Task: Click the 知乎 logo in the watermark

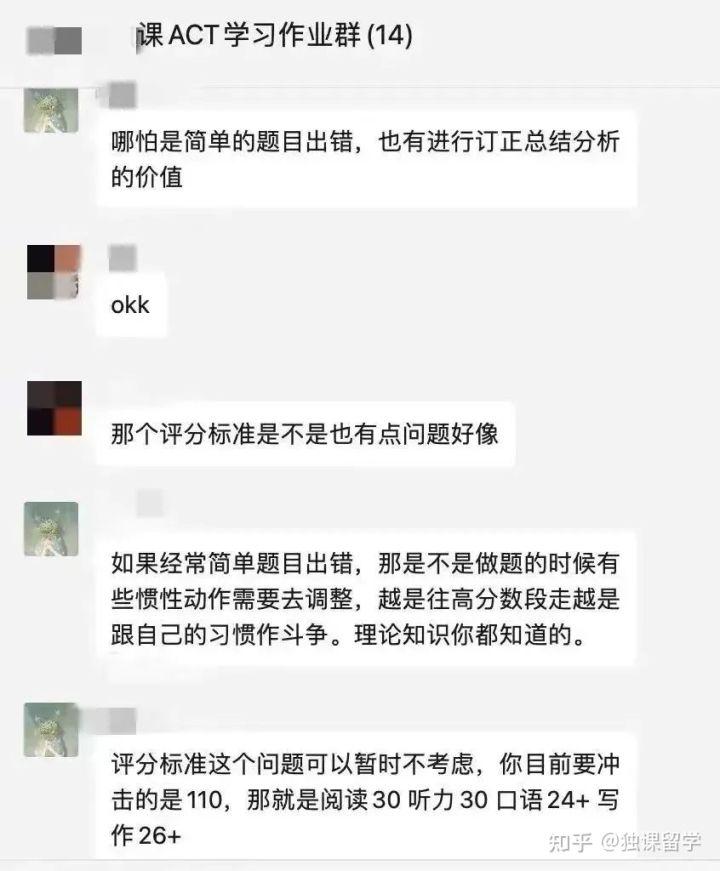Action: click(570, 847)
